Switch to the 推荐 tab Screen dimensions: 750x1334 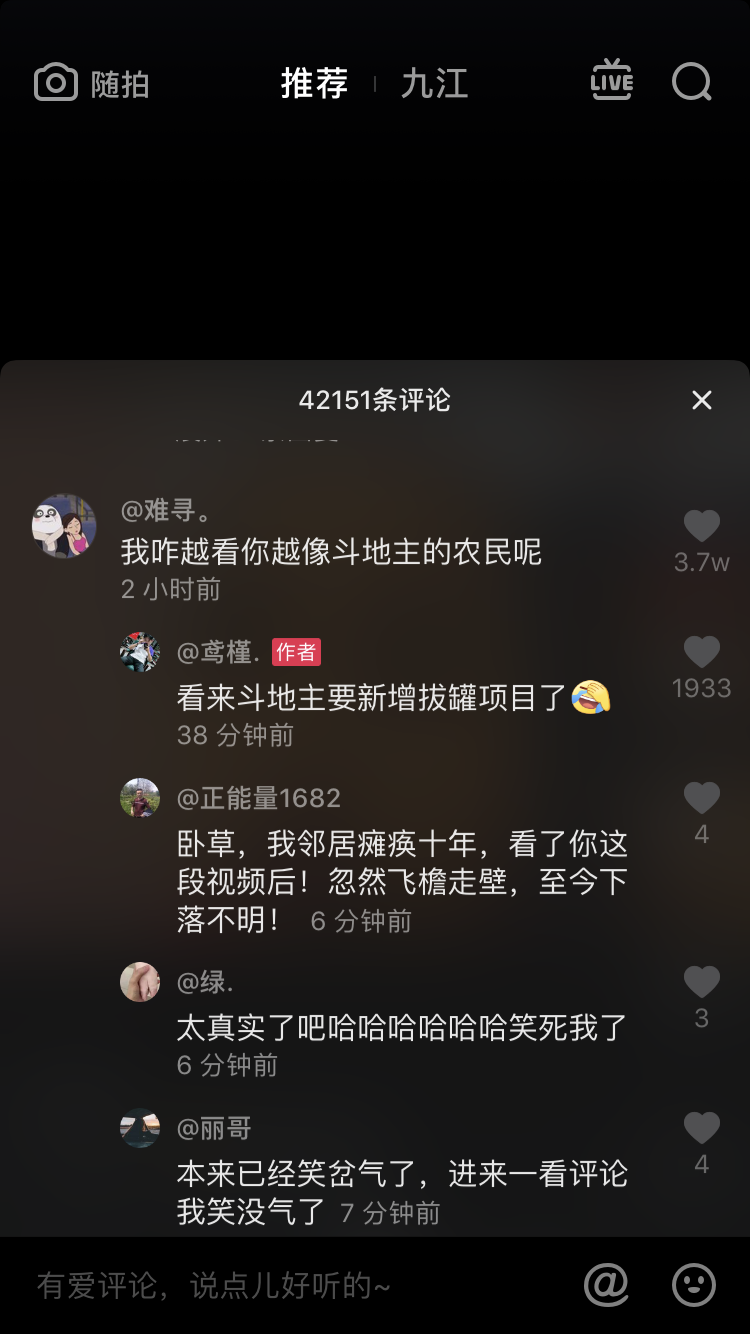[314, 83]
